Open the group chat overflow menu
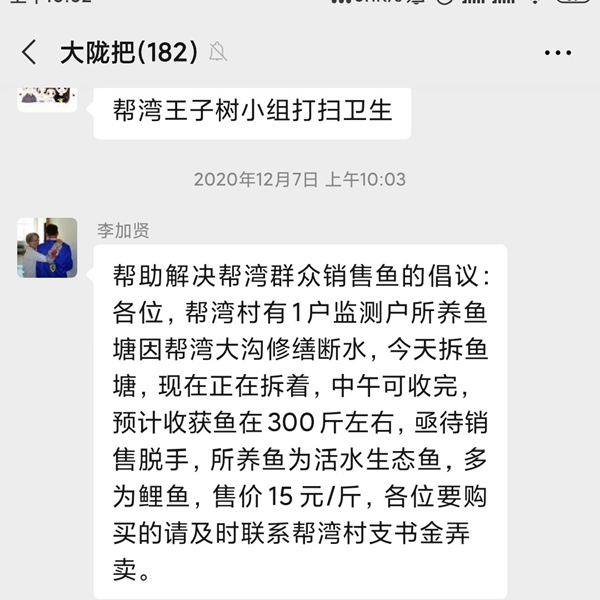 click(x=558, y=53)
